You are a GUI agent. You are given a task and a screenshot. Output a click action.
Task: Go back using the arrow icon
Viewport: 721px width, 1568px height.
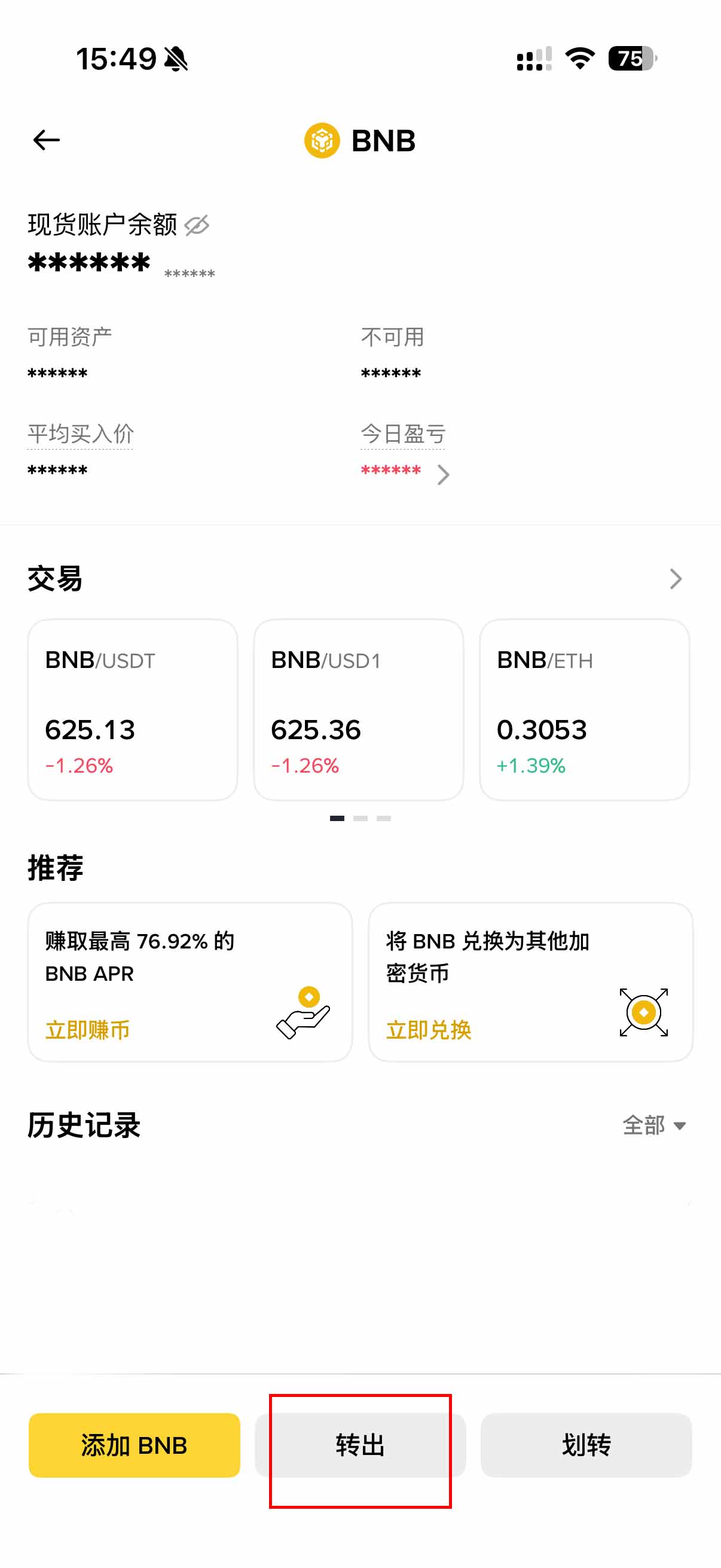click(x=46, y=140)
